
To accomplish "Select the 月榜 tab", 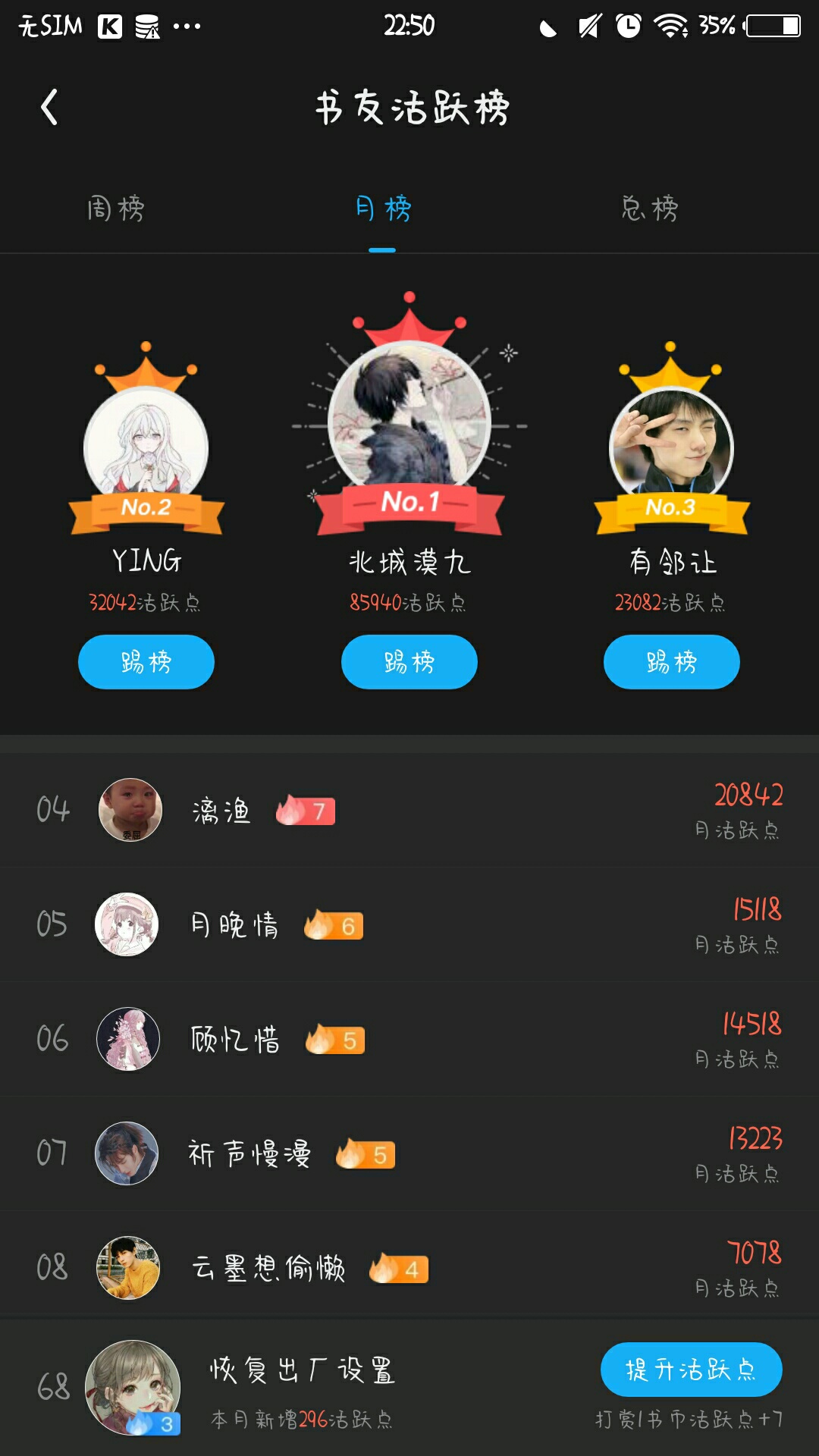I will pos(383,208).
